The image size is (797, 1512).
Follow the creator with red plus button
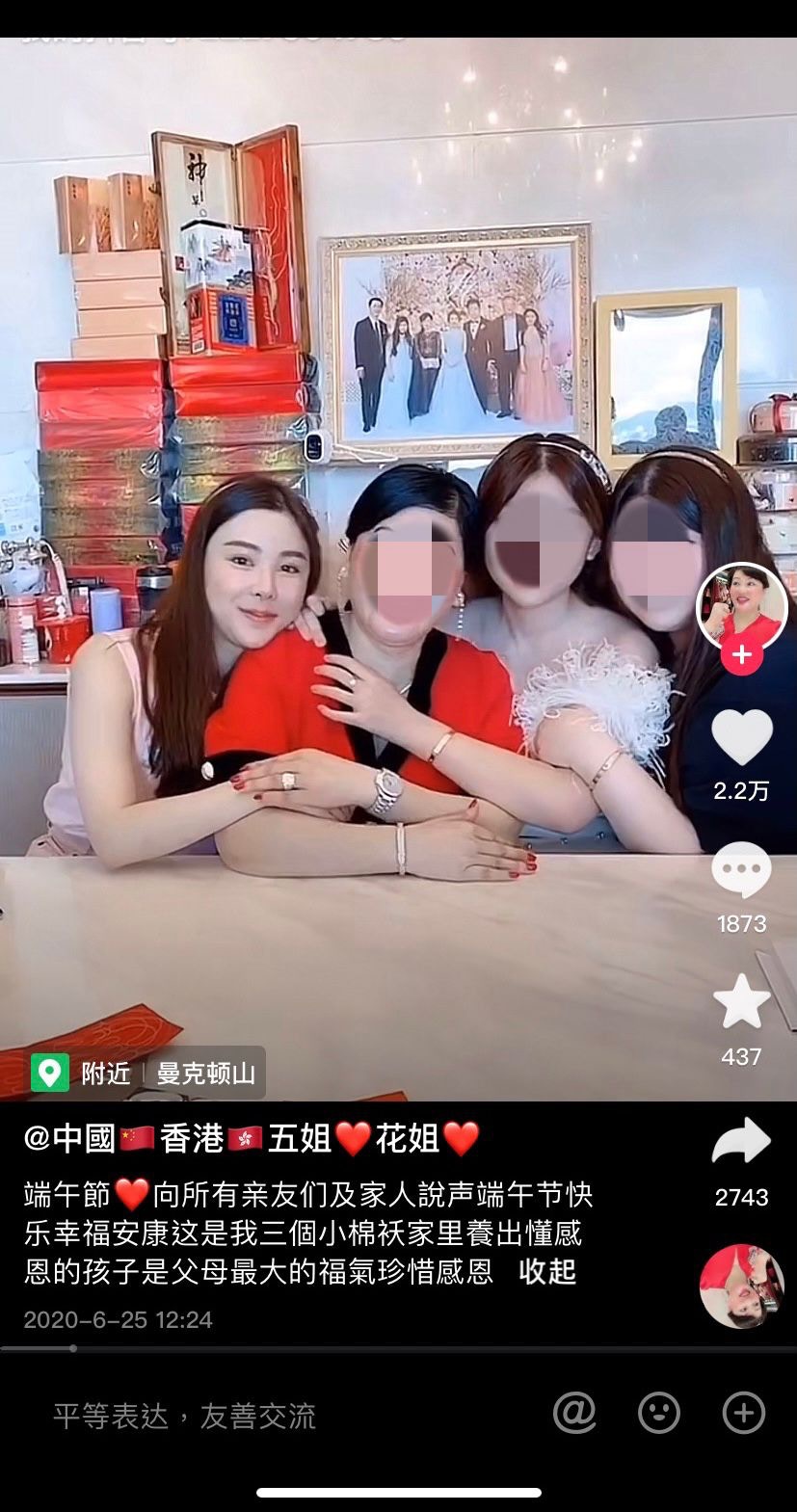[x=741, y=655]
